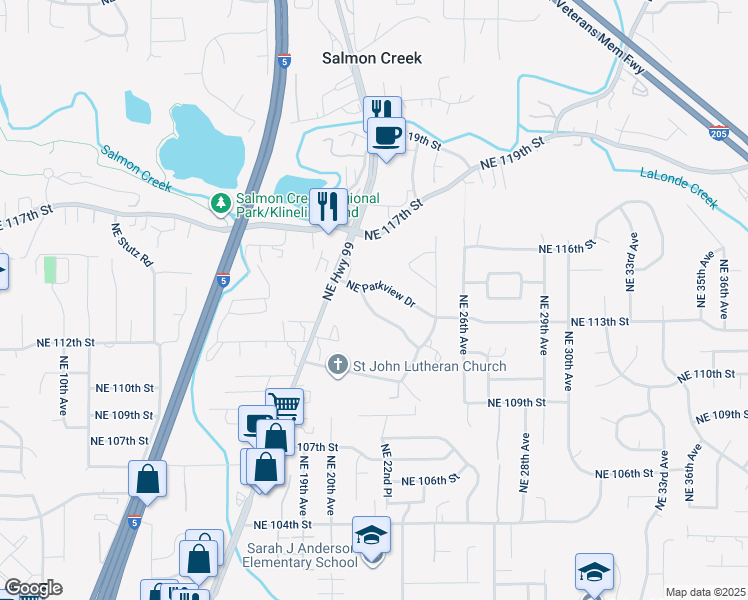Open the coffee shop marker
This screenshot has width=748, height=600.
coord(385,136)
